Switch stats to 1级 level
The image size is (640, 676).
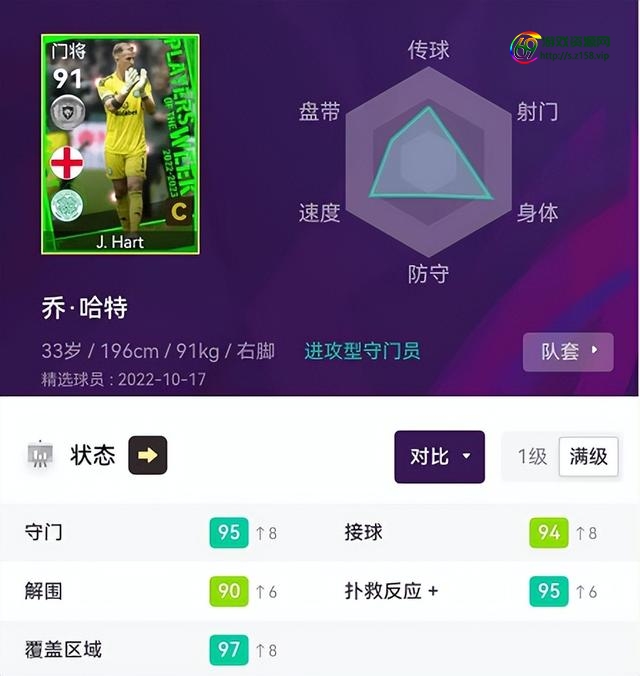click(x=531, y=457)
